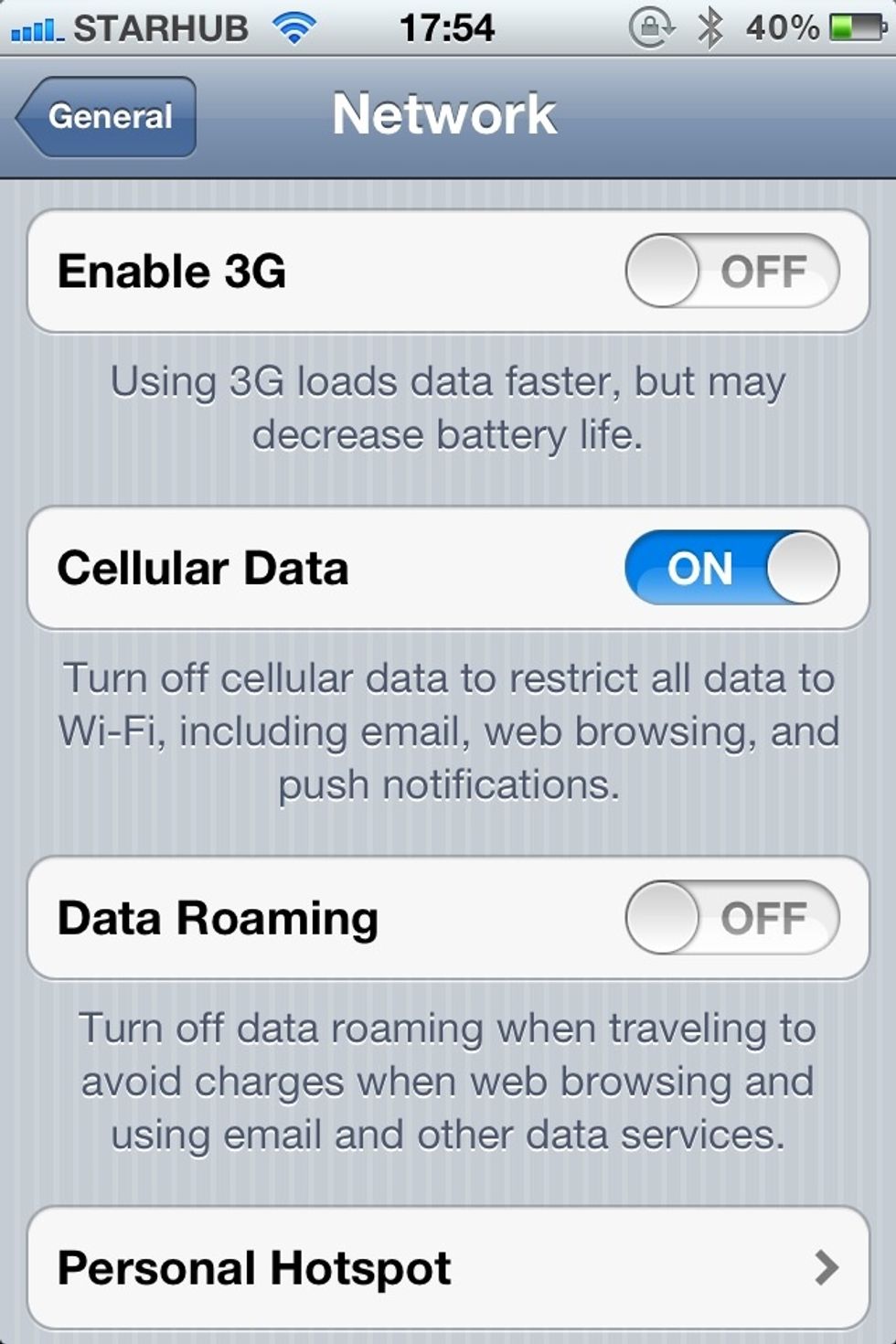Tap the Network title bar
Screen dimensions: 896x1344
(447, 113)
